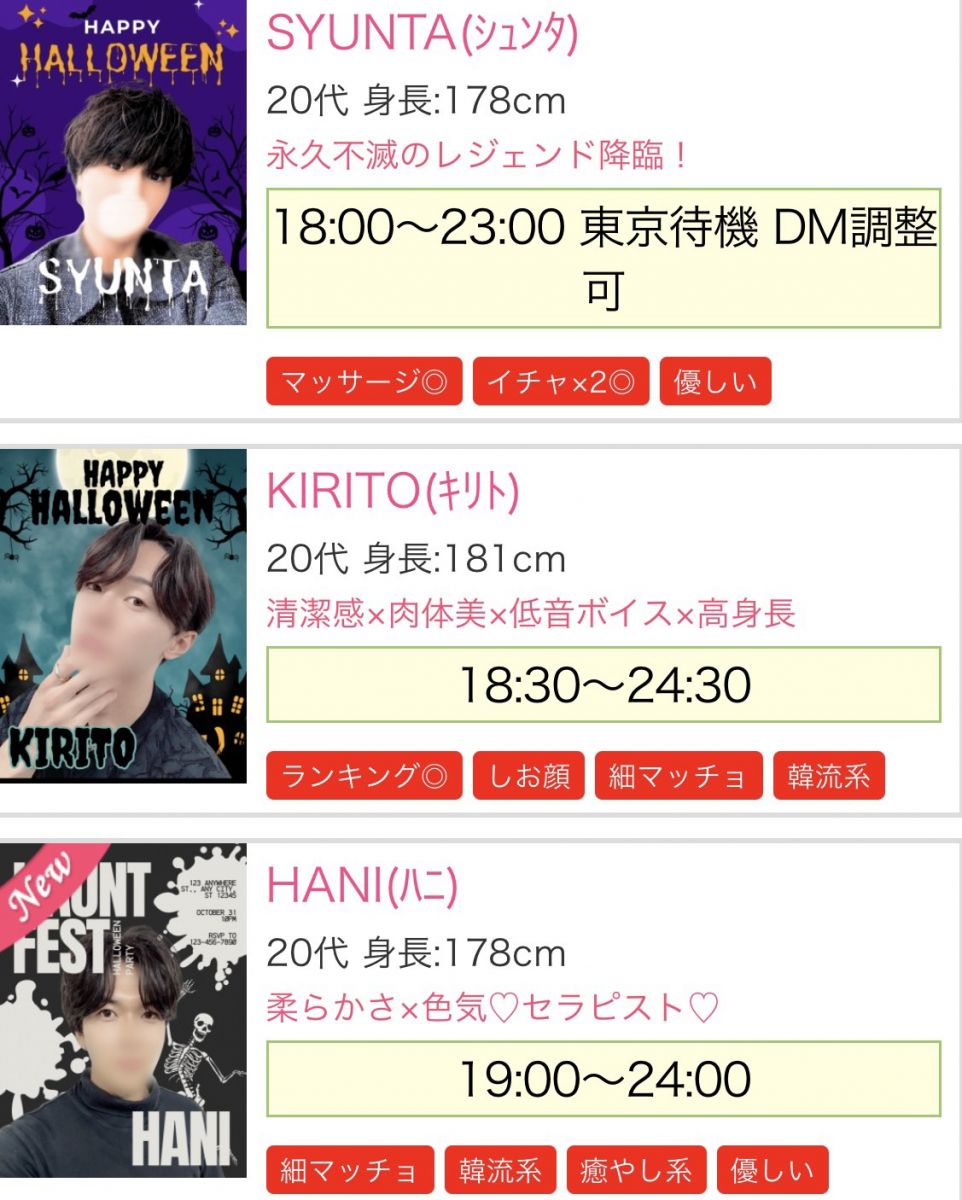Tap the しお顔 tag

tap(528, 776)
